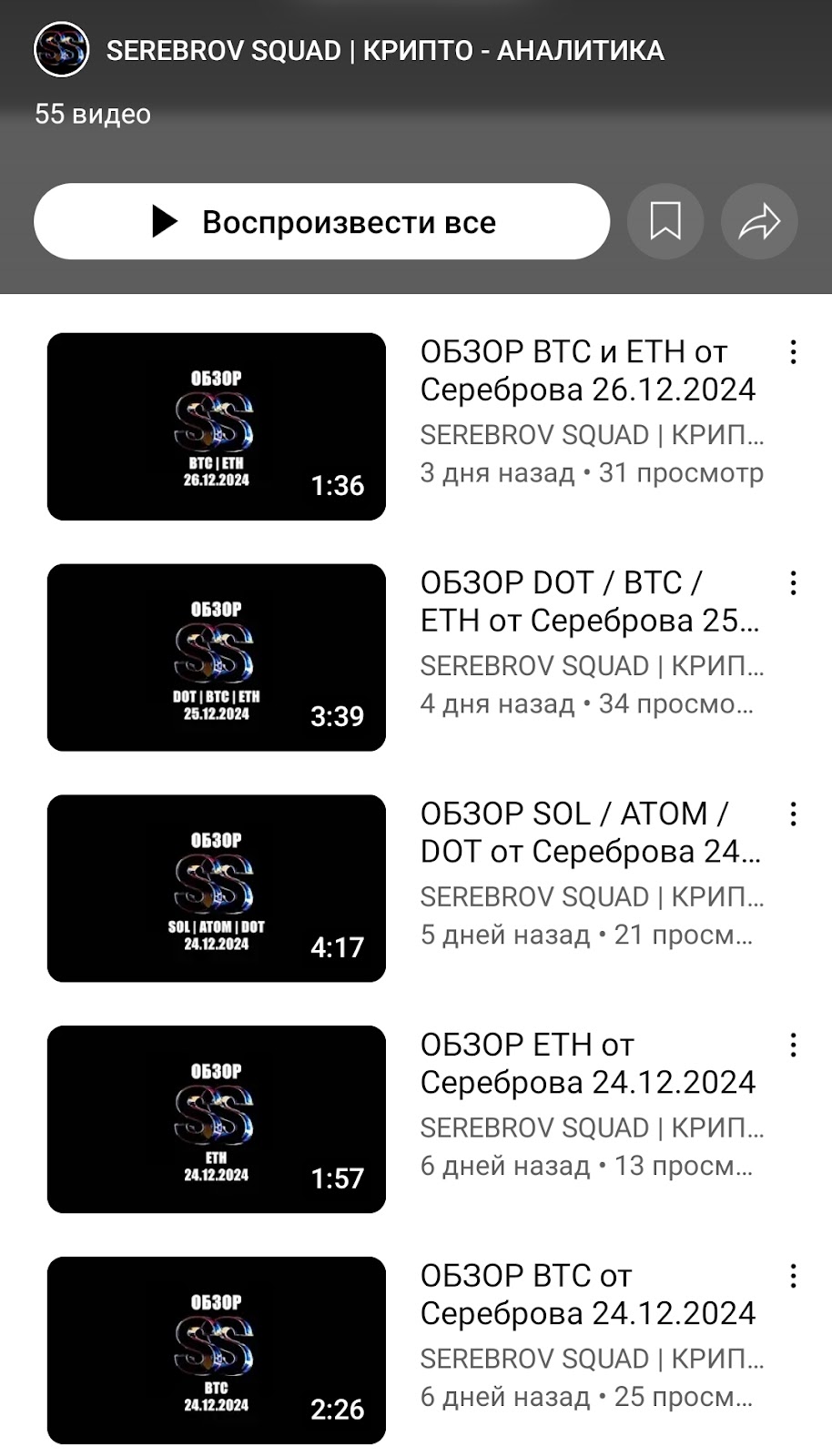
Task: Open the ОБЗОР DOT / BTC / ETH video
Action: point(217,658)
